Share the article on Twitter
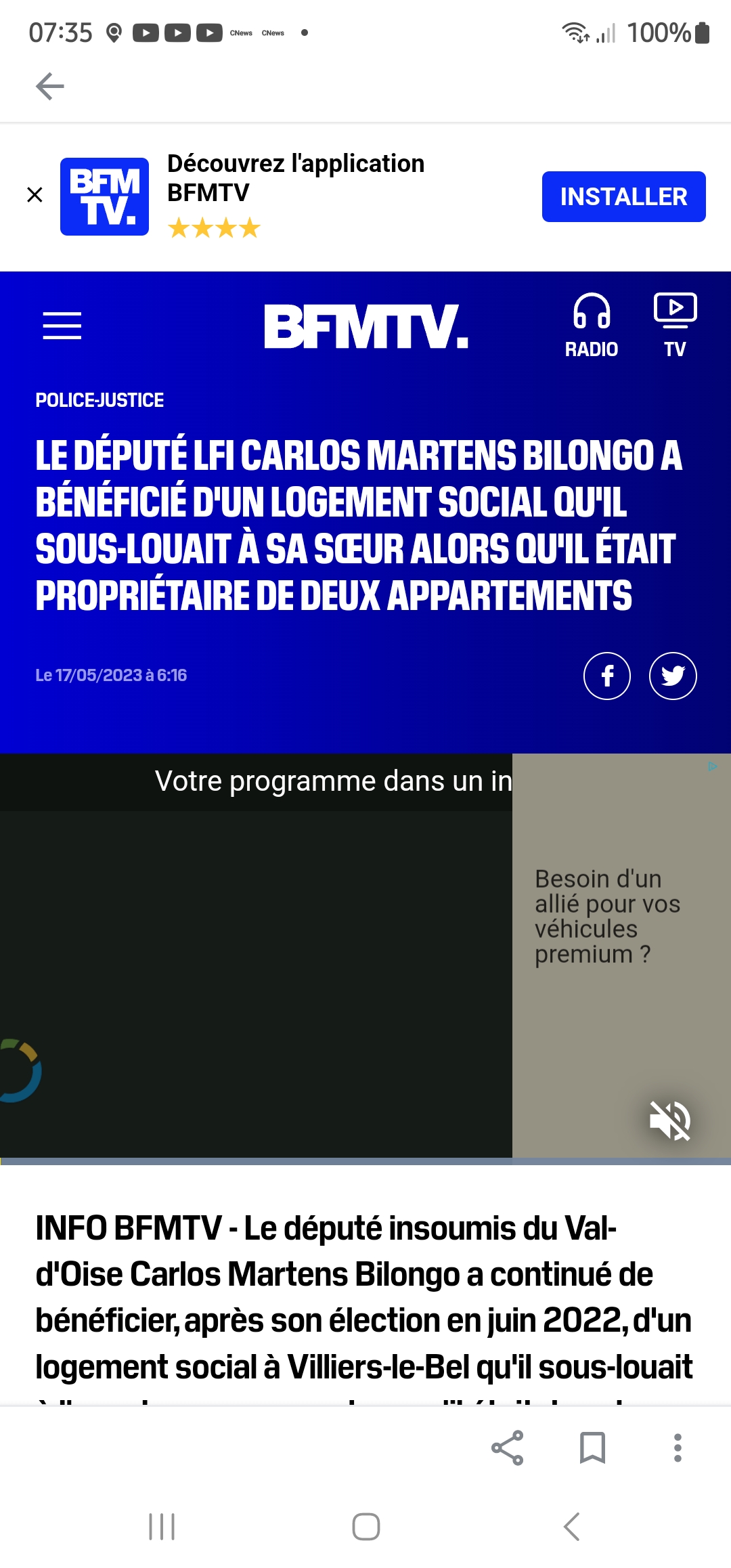The image size is (731, 1568). (x=673, y=676)
